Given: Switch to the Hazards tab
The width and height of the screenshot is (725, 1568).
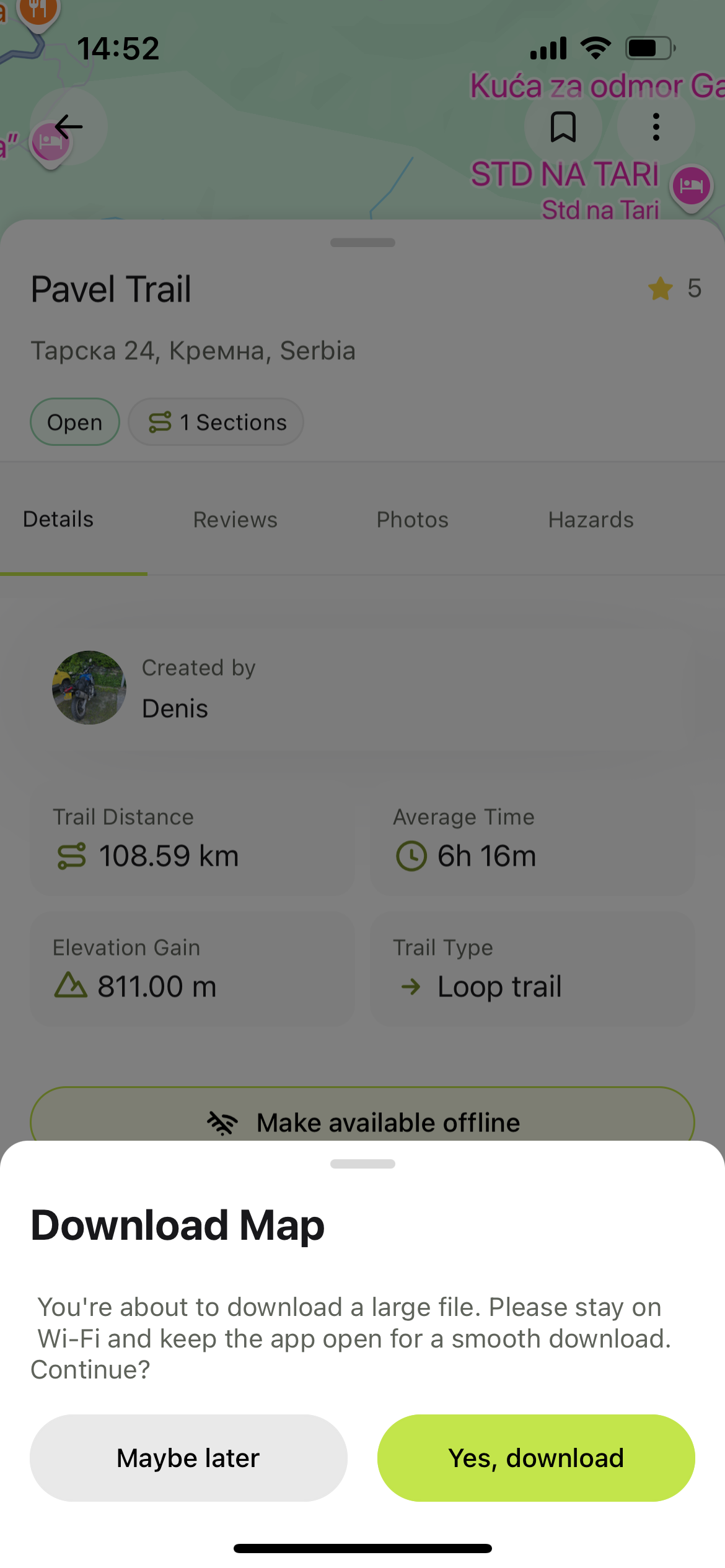Looking at the screenshot, I should click(591, 520).
